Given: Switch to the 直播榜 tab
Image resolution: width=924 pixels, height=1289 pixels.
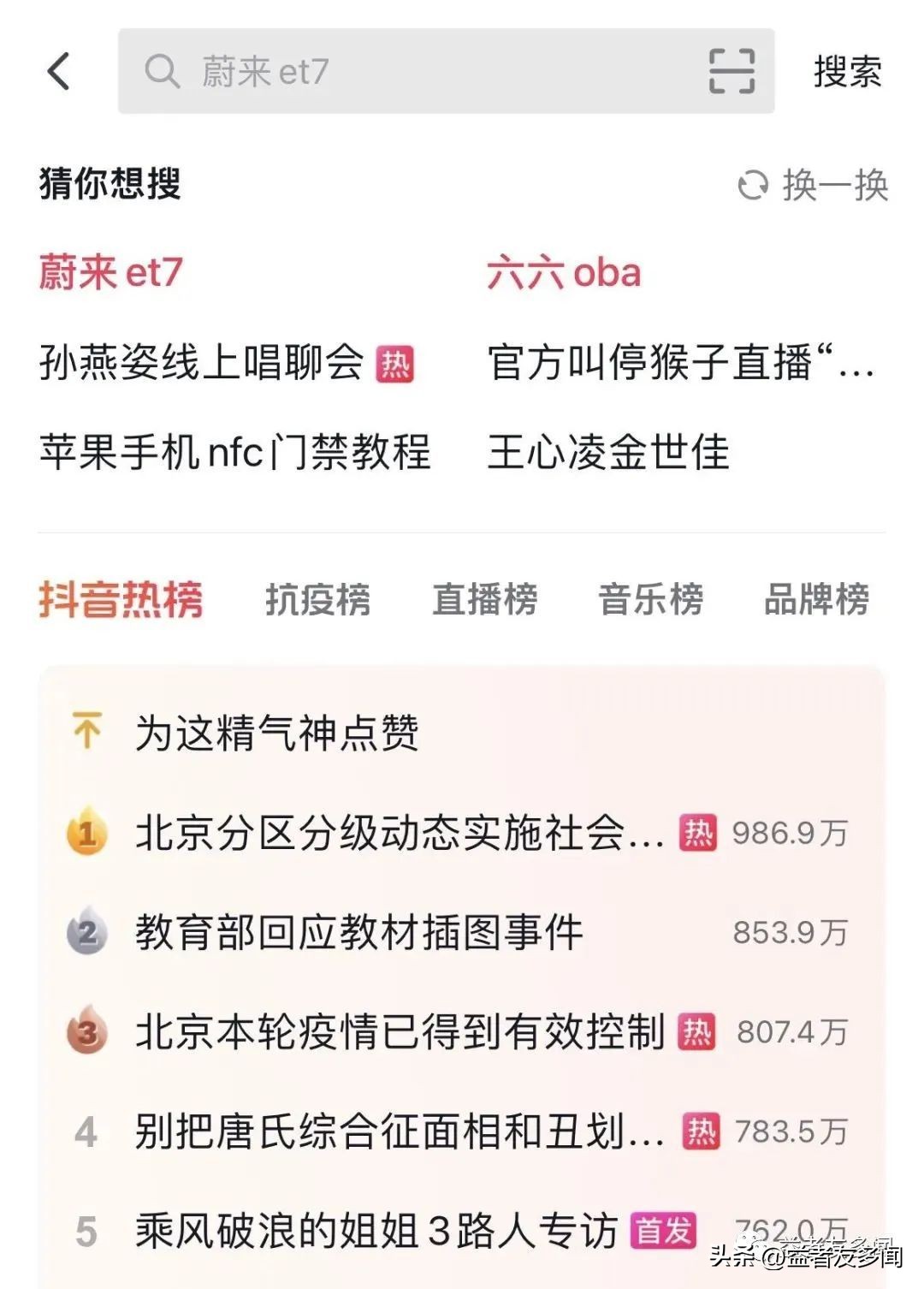Looking at the screenshot, I should point(486,601).
